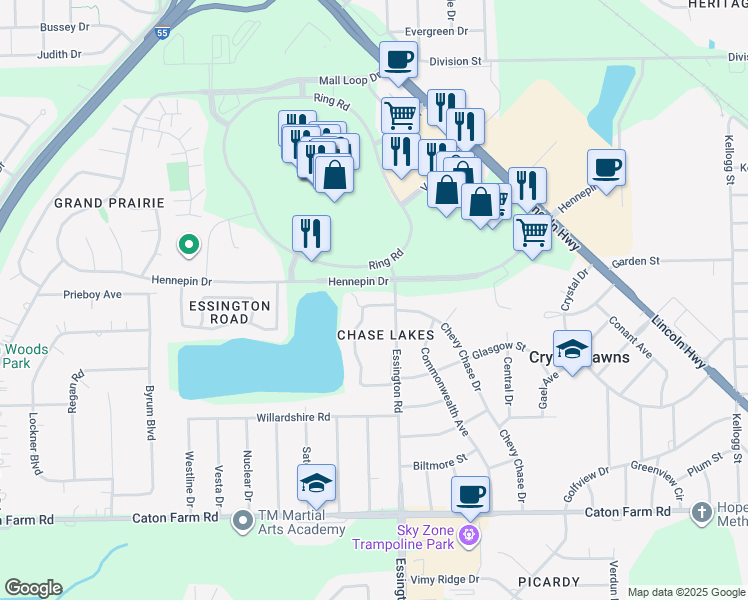Tap the coffee cup marker east of Lincoln Hwy

click(x=605, y=167)
